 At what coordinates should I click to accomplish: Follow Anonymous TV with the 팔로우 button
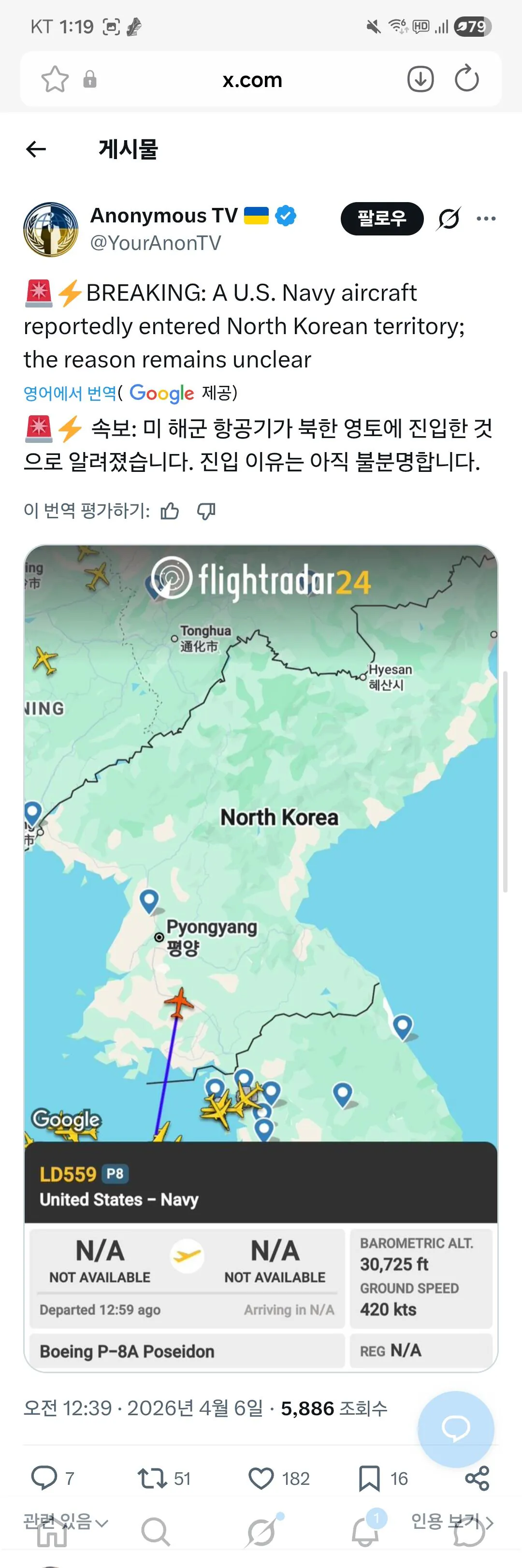[x=381, y=219]
